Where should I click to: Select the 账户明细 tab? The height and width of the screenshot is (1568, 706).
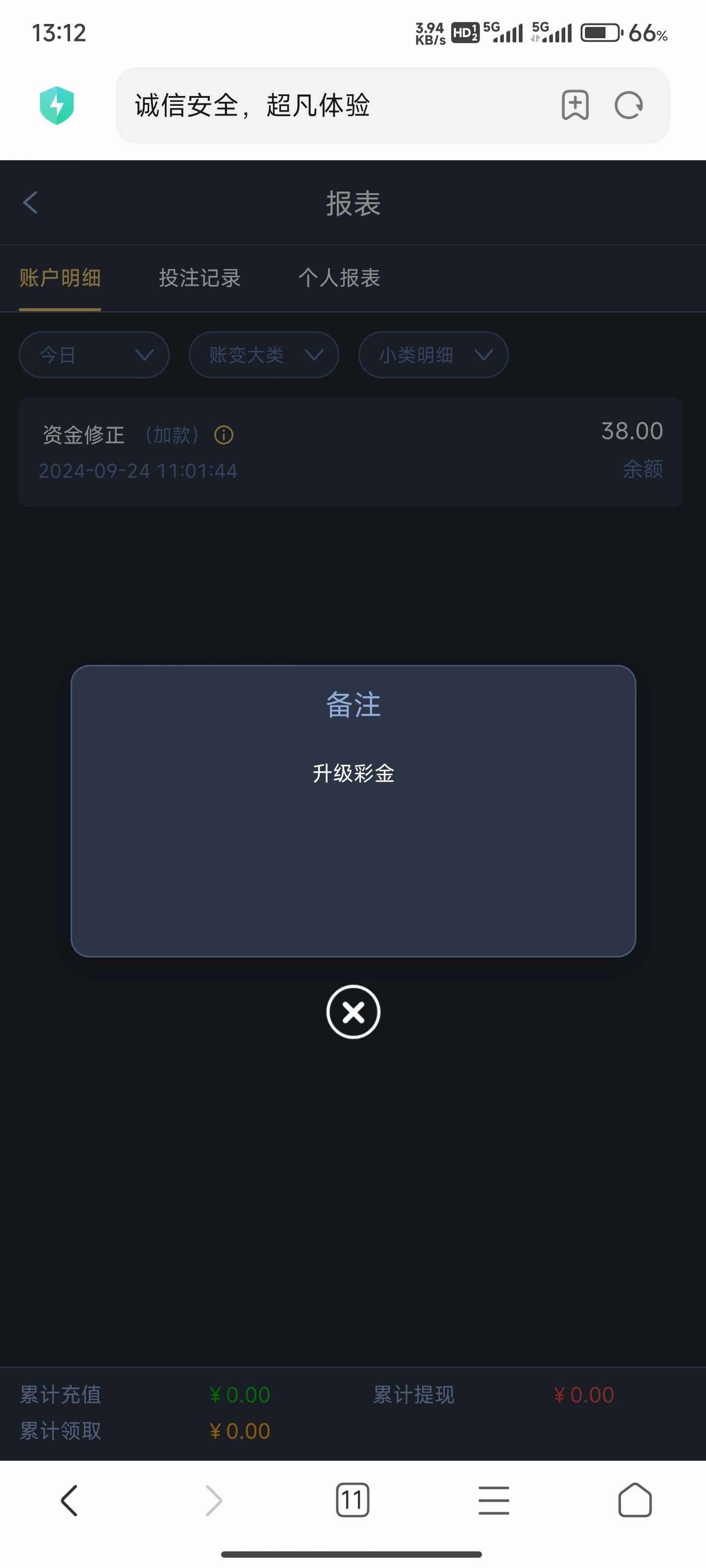[x=60, y=278]
